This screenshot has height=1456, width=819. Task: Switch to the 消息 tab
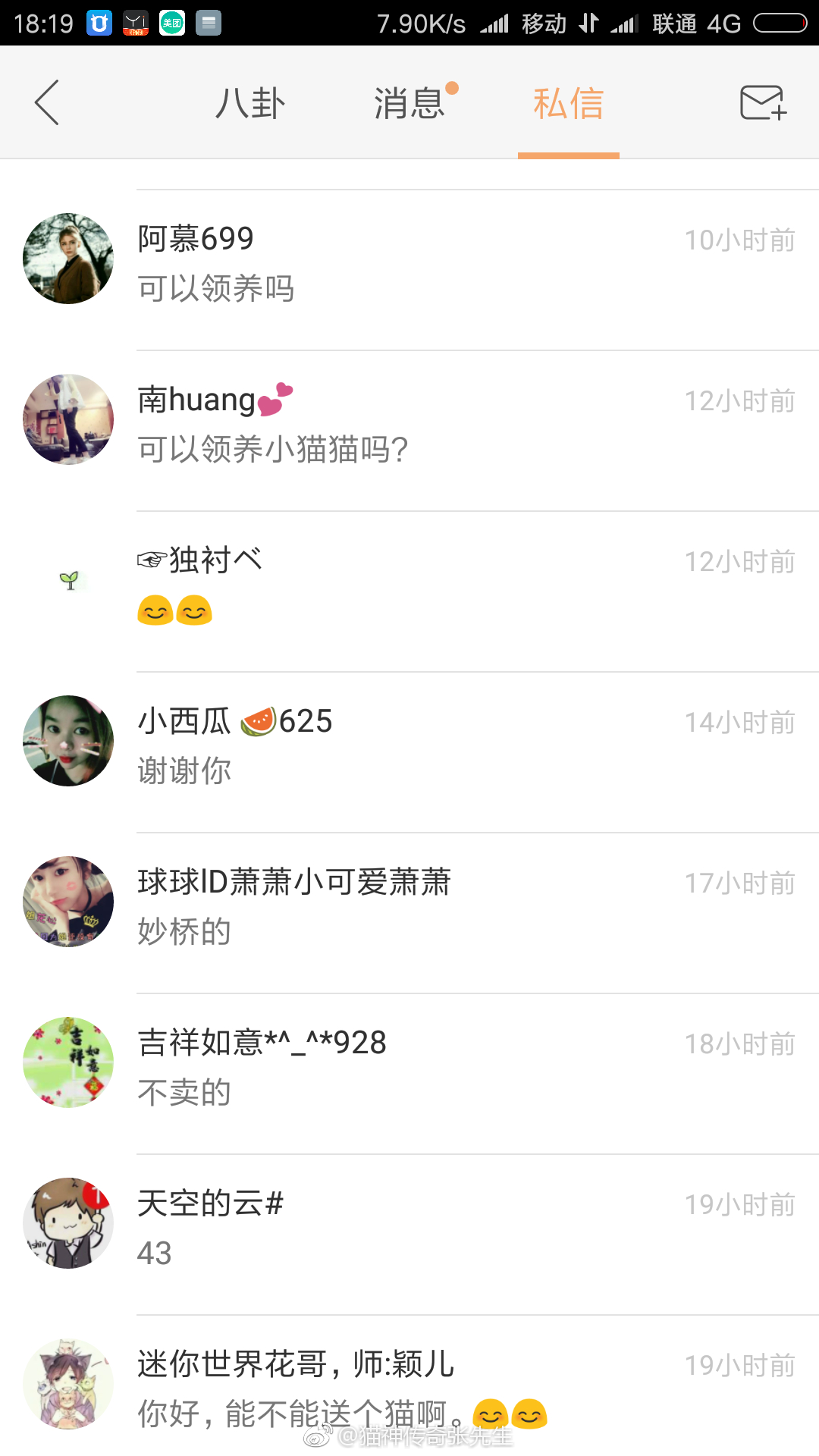[x=409, y=103]
